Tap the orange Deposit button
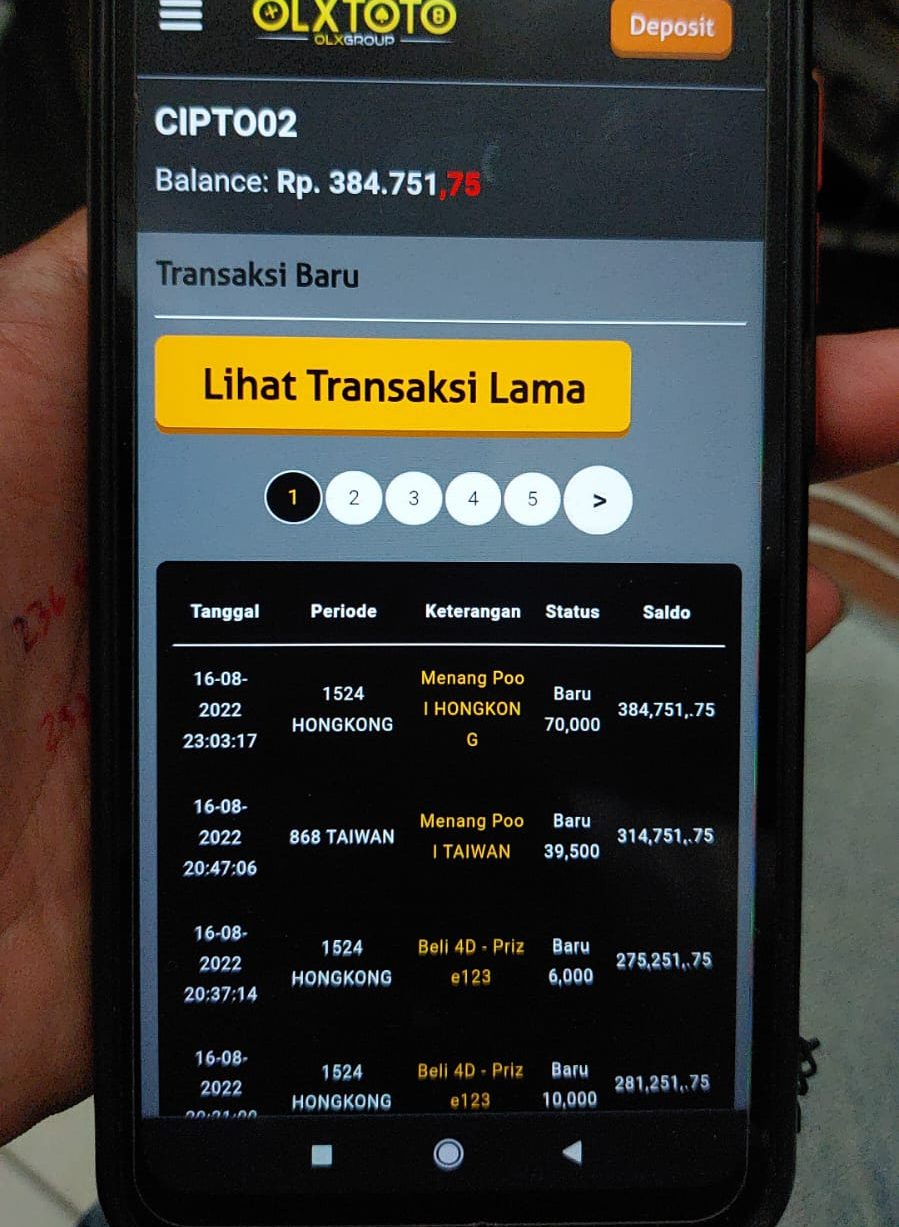The width and height of the screenshot is (899, 1227). [670, 28]
